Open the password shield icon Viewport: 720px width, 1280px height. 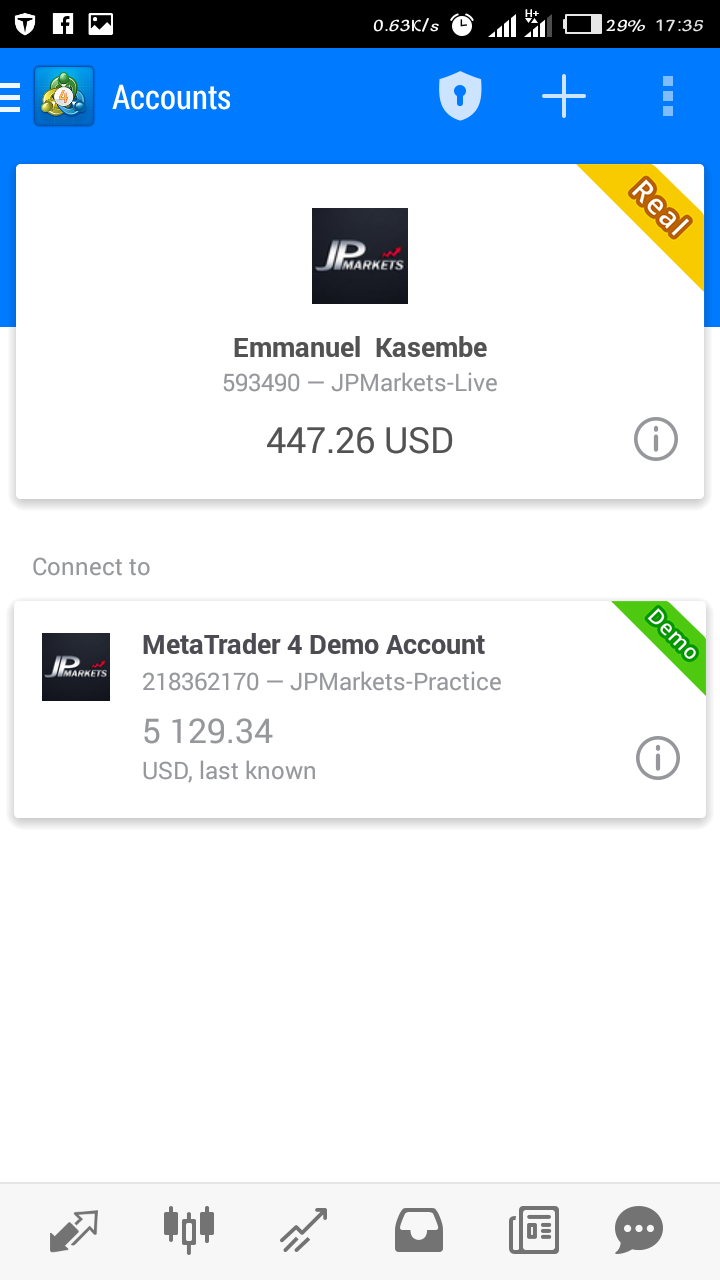460,97
